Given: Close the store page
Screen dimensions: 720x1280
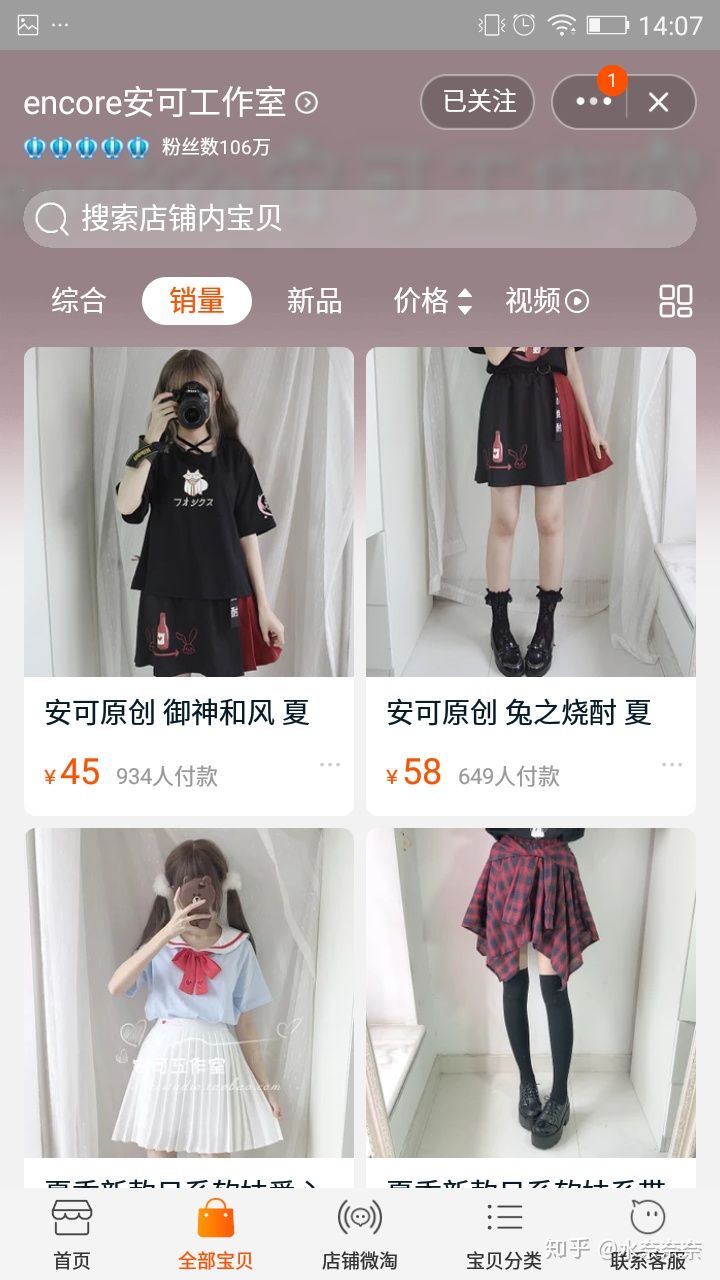Looking at the screenshot, I should [658, 102].
